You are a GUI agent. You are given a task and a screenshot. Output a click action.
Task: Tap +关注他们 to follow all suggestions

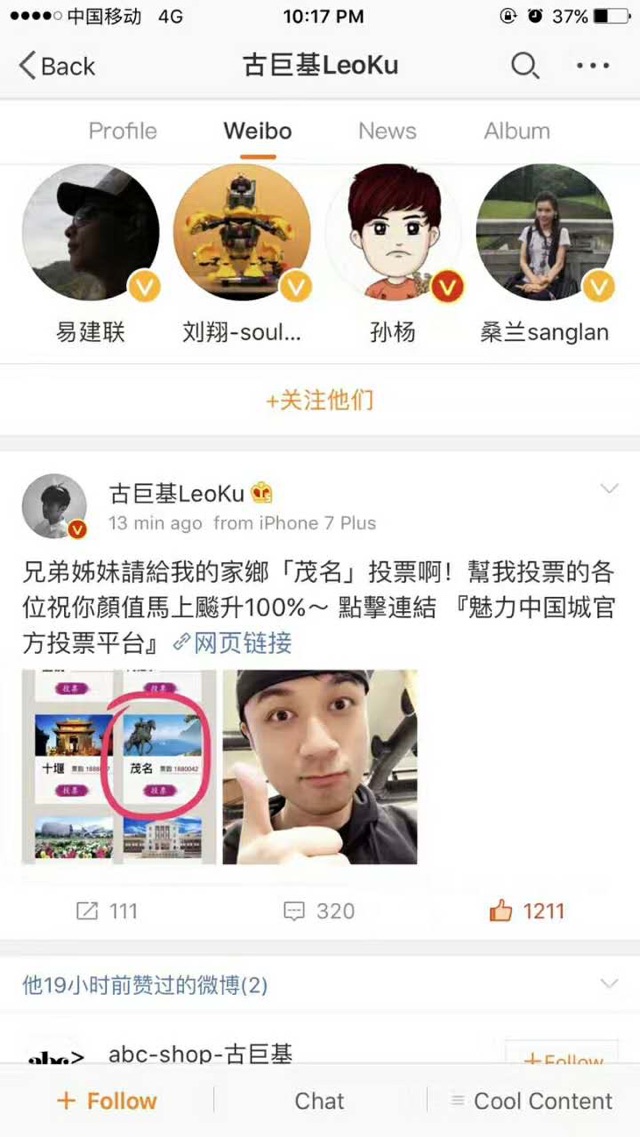click(x=320, y=400)
